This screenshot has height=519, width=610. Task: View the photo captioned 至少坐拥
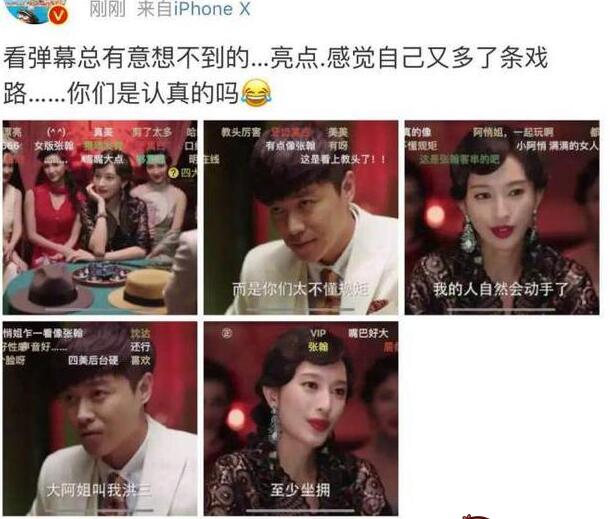coord(300,418)
